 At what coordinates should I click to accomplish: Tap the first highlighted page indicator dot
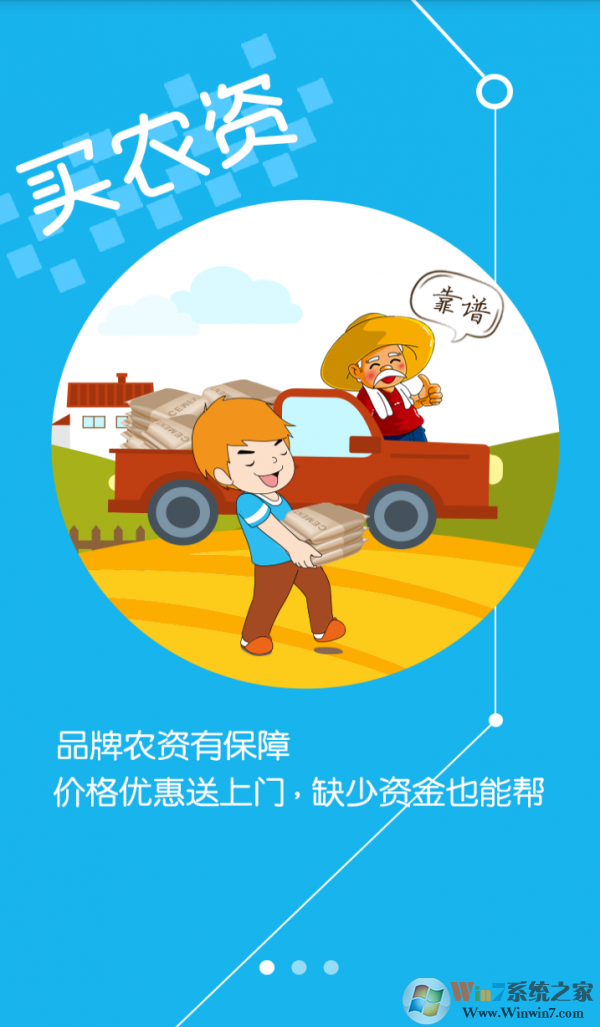coord(267,967)
